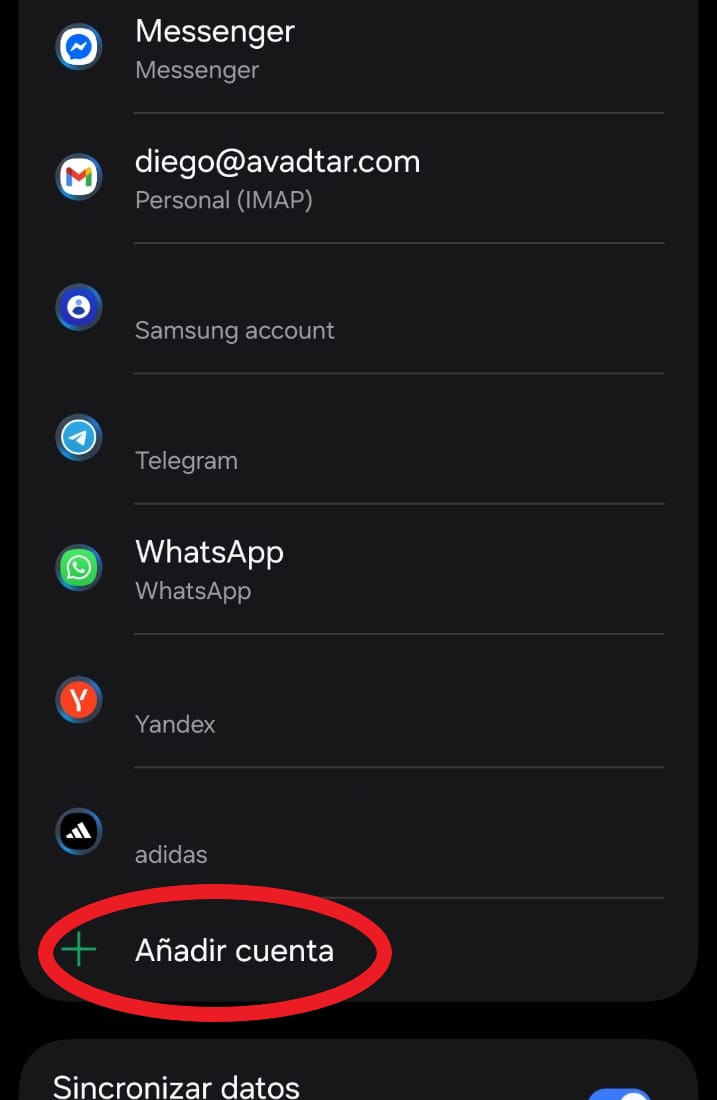
Task: Open the Messenger account entry
Action: [358, 49]
